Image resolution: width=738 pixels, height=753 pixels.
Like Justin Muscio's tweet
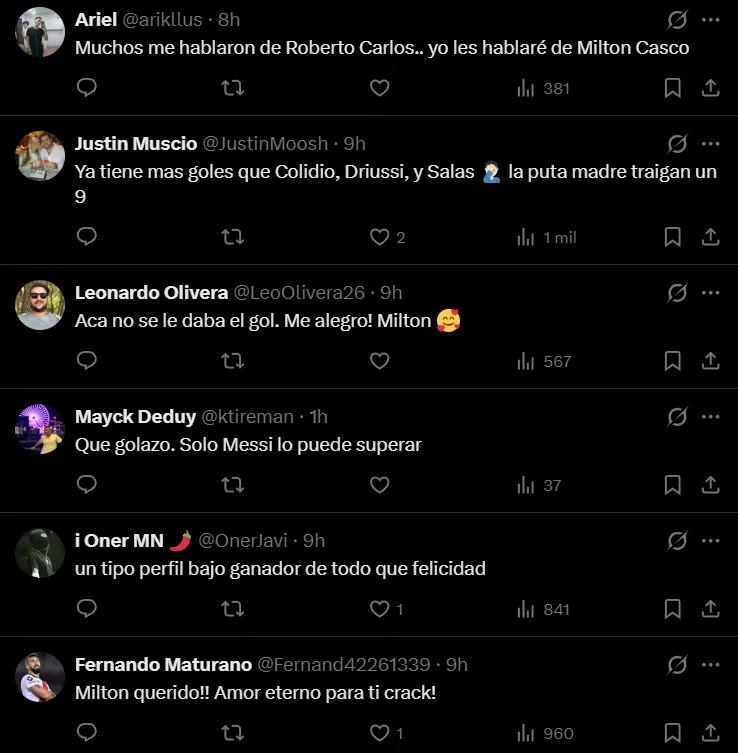click(379, 237)
